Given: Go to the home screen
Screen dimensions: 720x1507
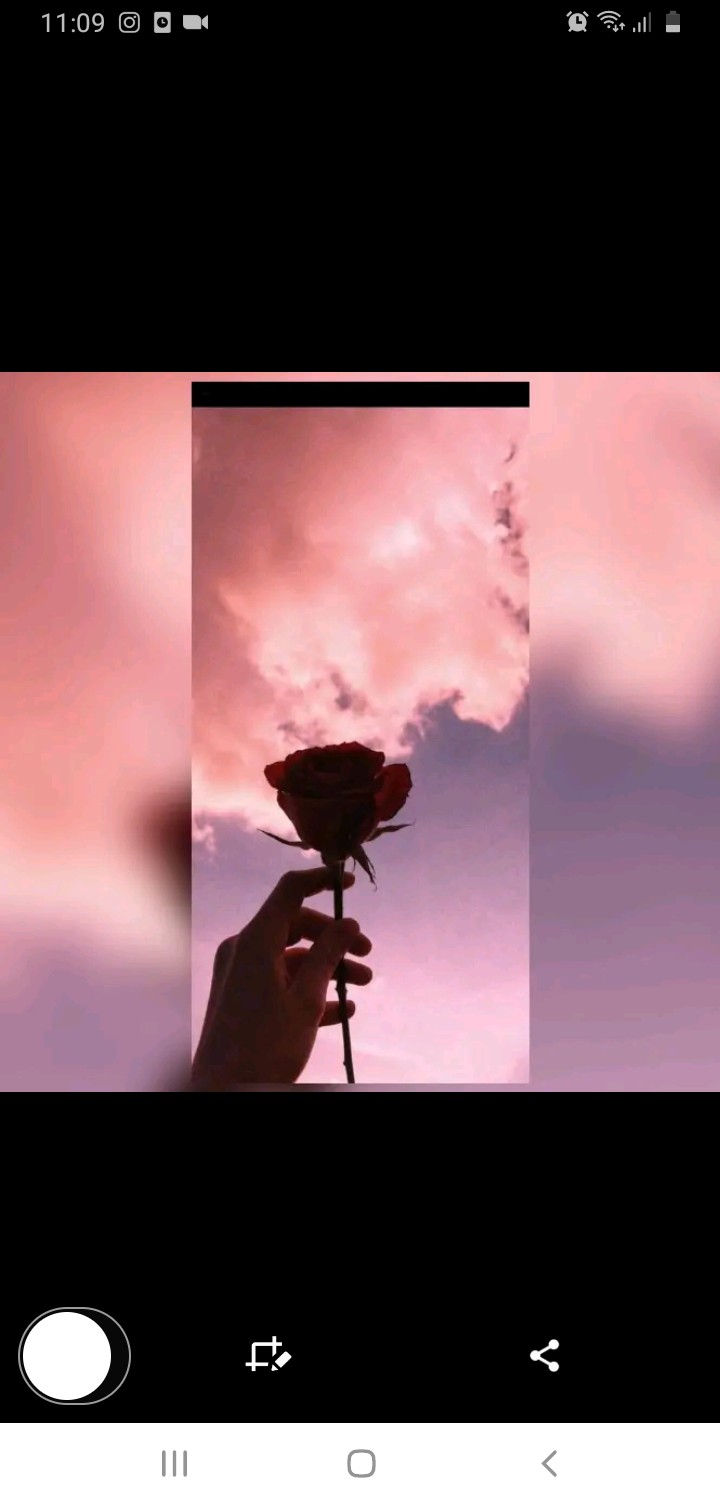Looking at the screenshot, I should click(x=361, y=1464).
